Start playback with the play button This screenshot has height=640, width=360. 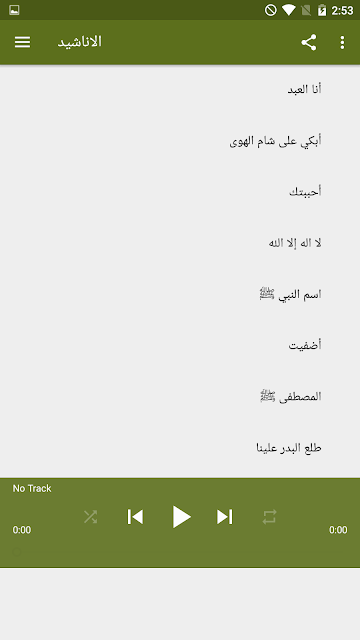click(x=181, y=517)
